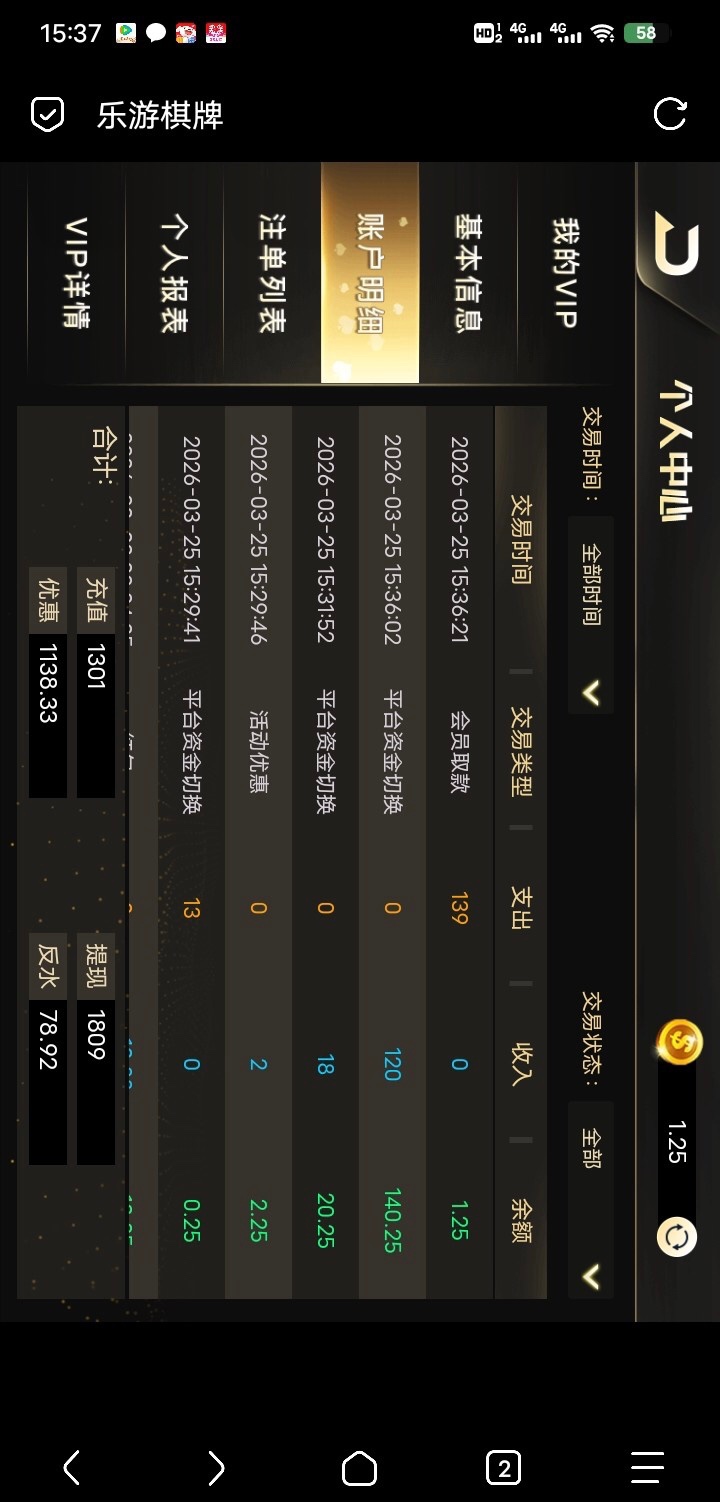Reload the page with refresh icon
The height and width of the screenshot is (1502, 720).
[x=670, y=114]
